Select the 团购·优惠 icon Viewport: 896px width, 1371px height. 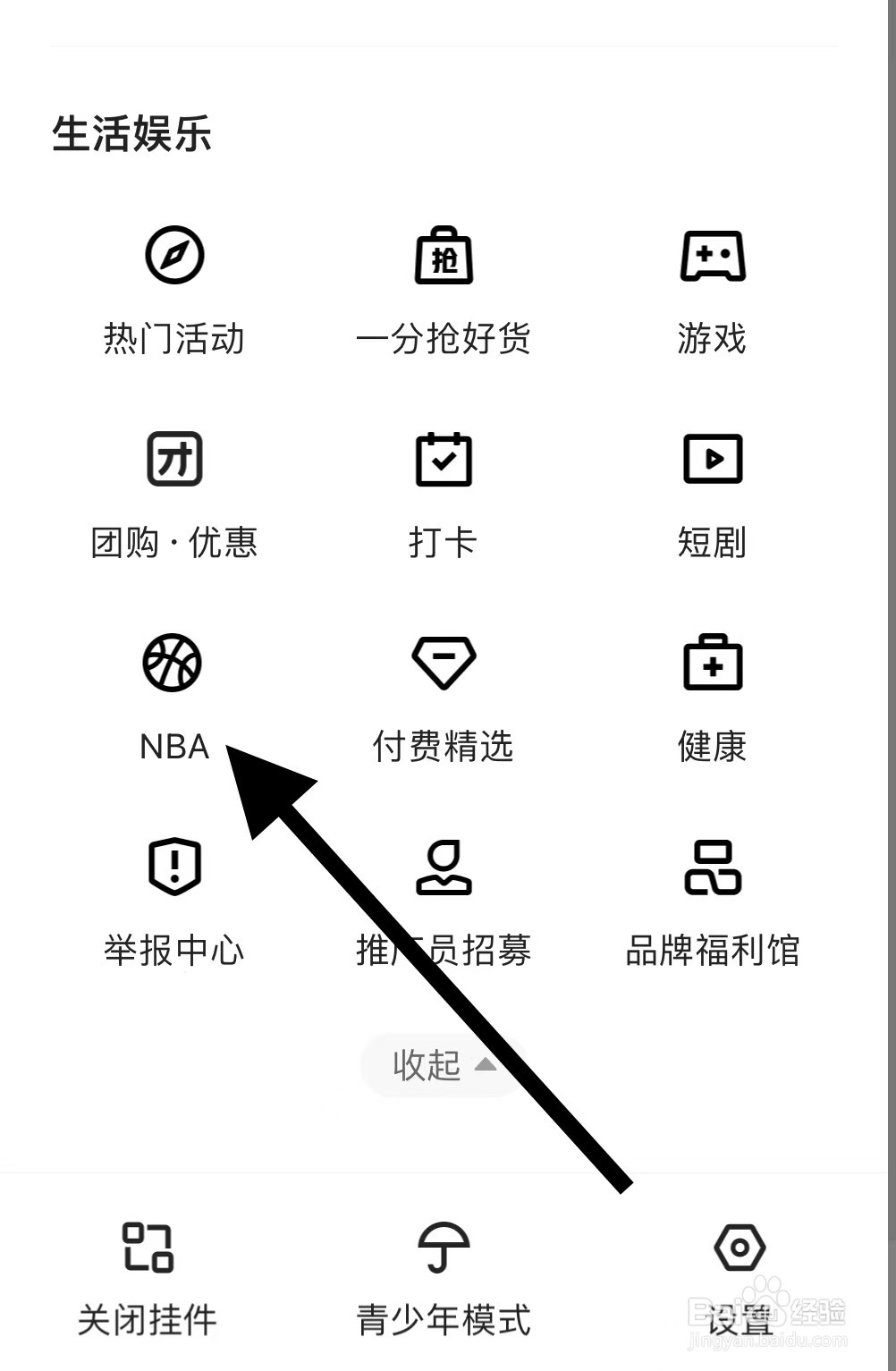(175, 459)
